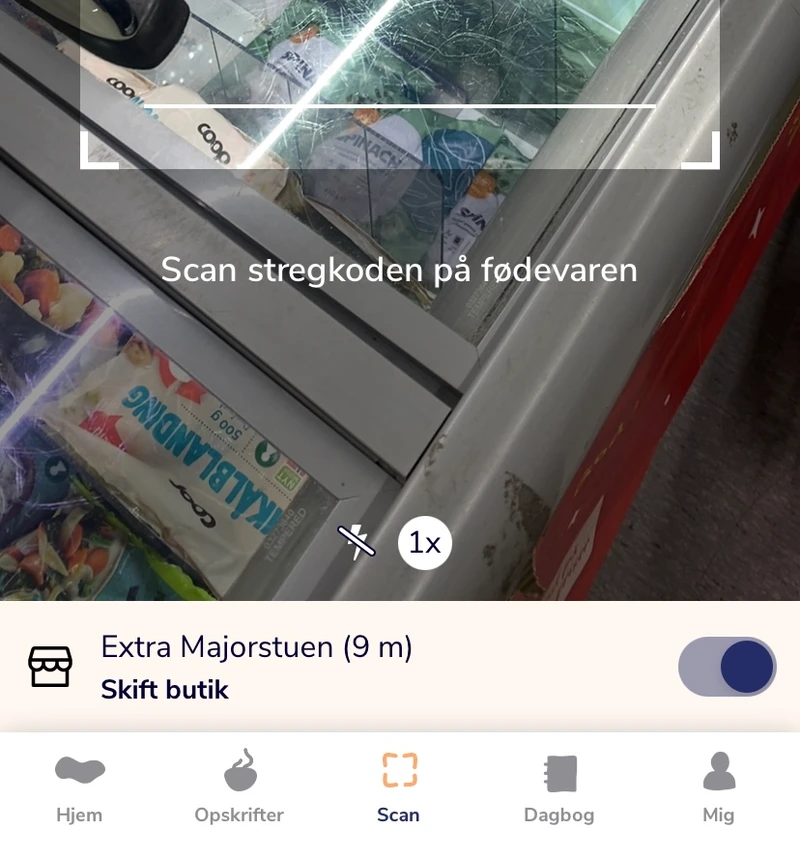Tap Skift butik to change store

click(165, 690)
